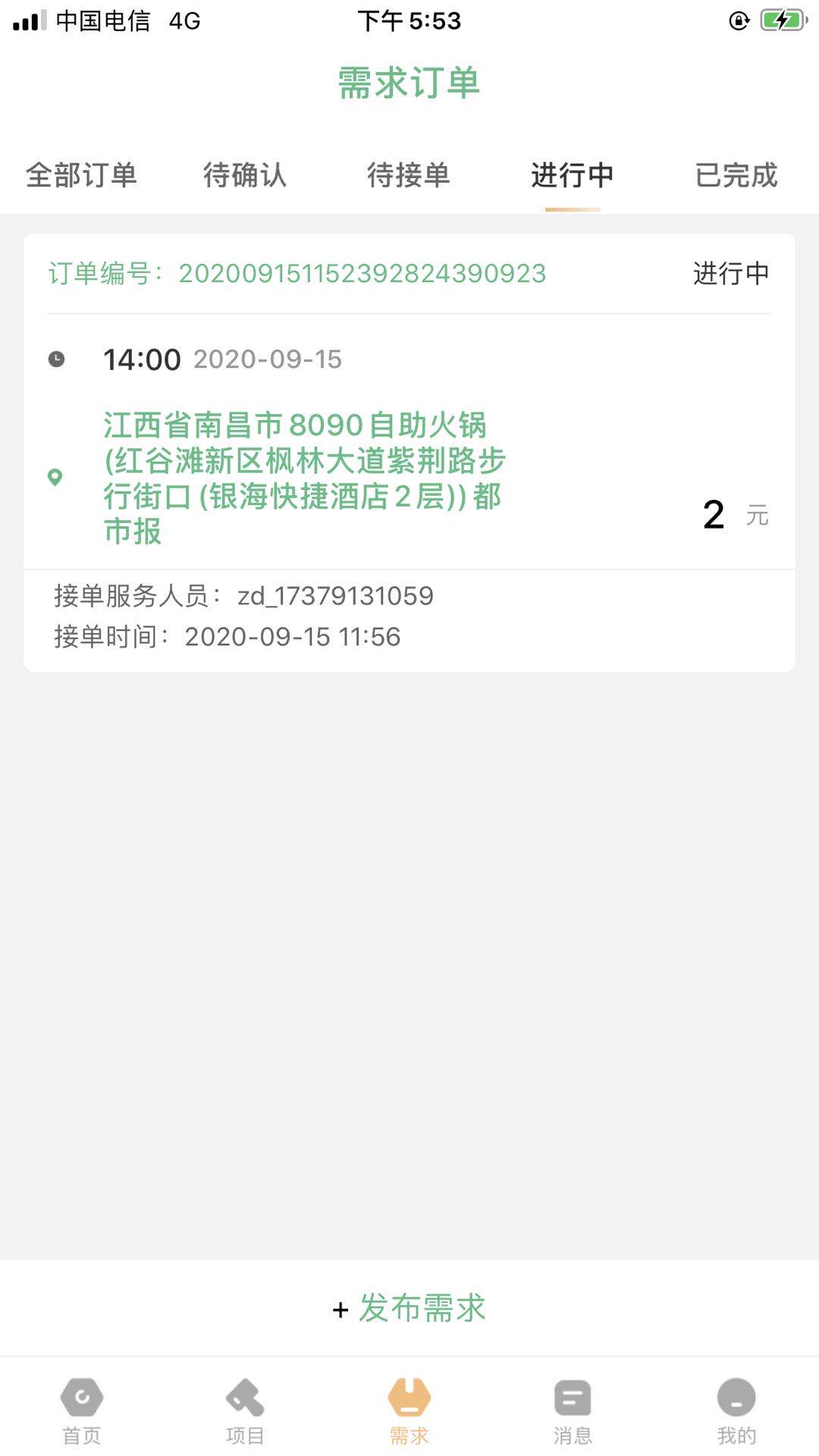Viewport: 819px width, 1456px height.
Task: Switch to the 进行中 tab
Action: point(572,176)
